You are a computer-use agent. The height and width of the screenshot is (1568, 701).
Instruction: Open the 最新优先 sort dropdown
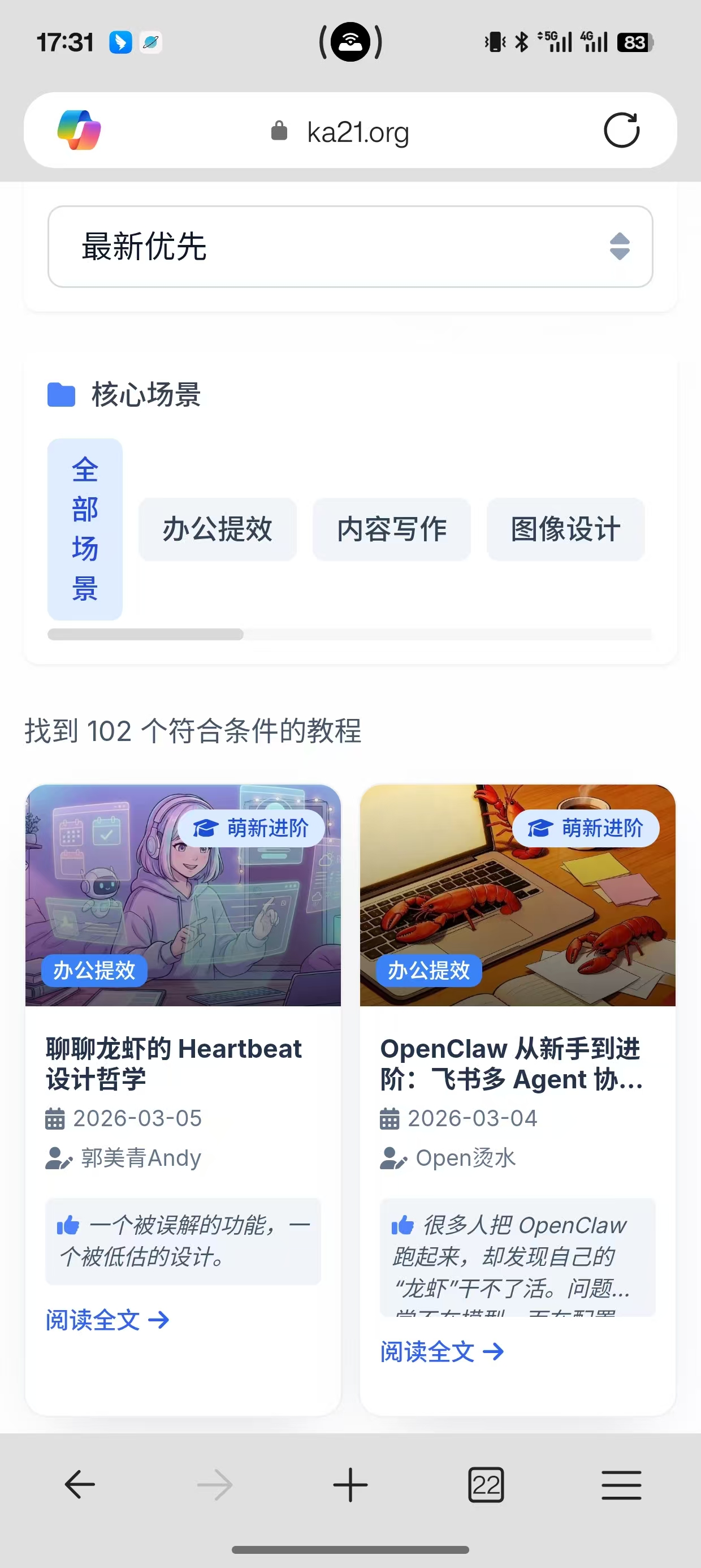tap(350, 247)
